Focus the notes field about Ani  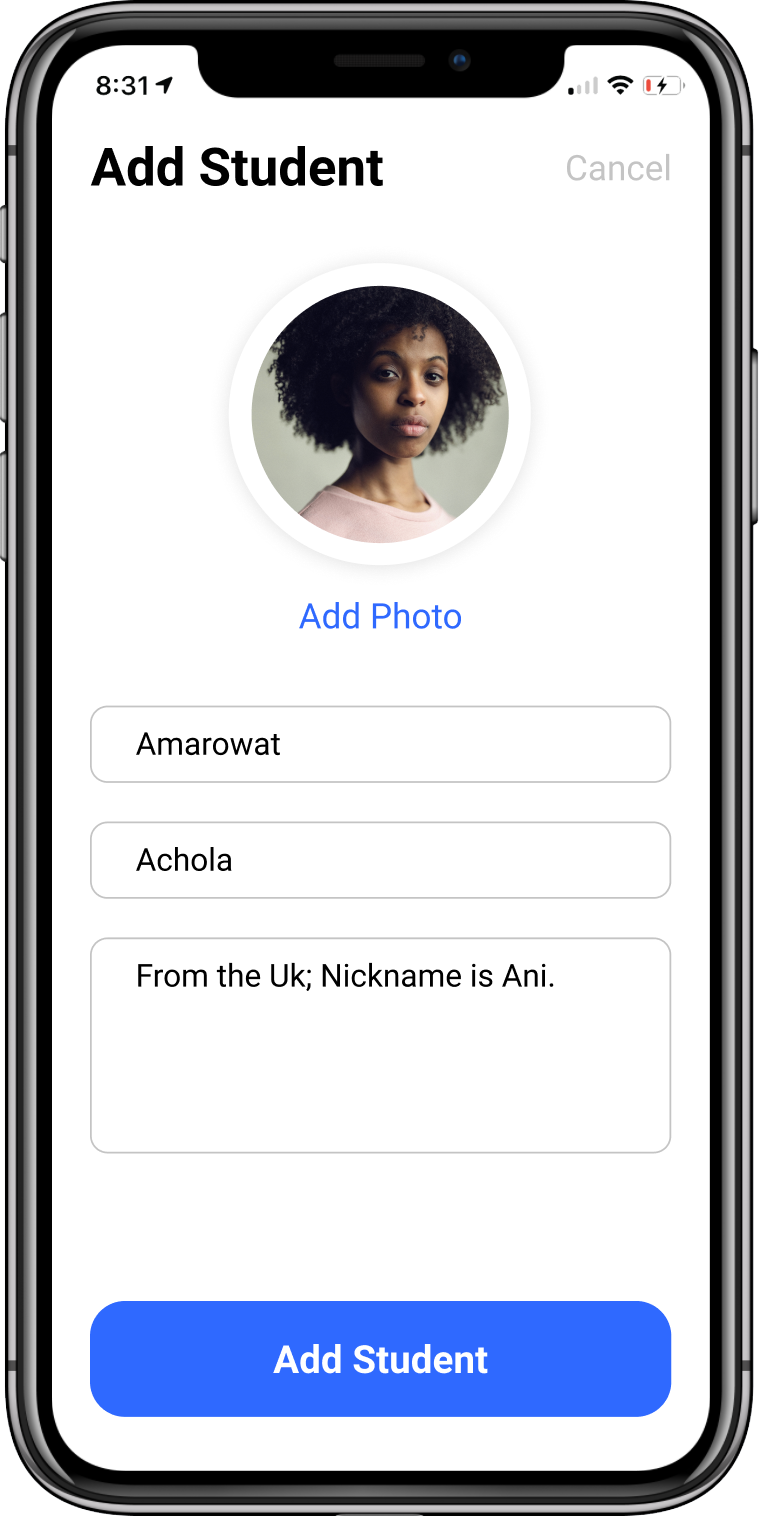[380, 1044]
